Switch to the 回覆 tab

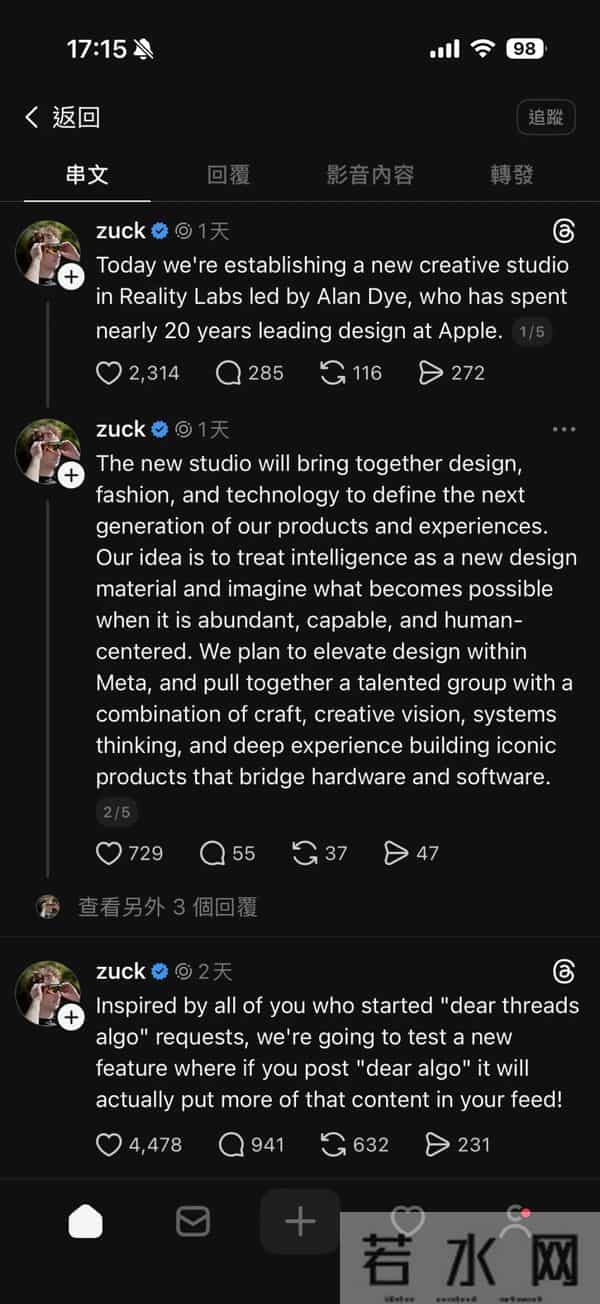click(x=228, y=175)
